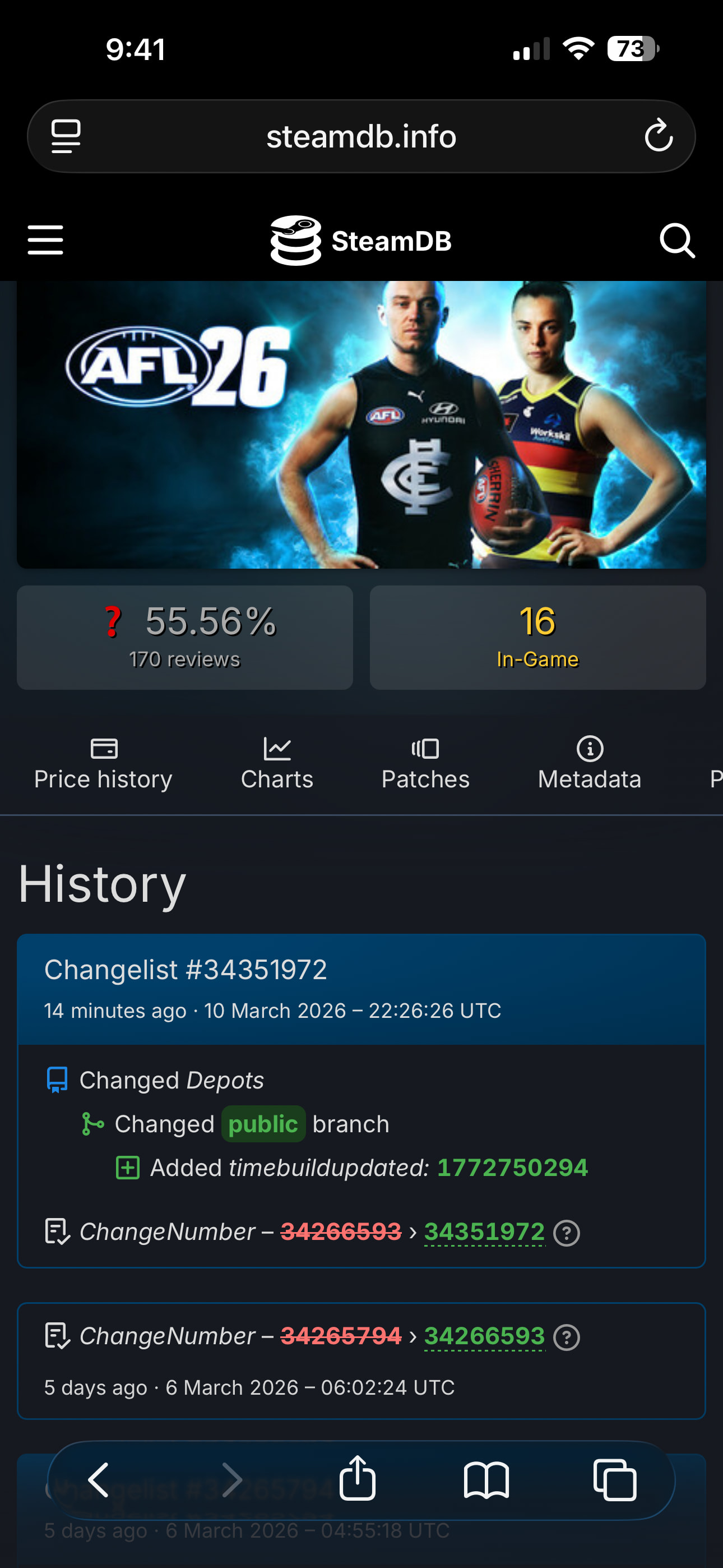Show open browser tabs

pos(615,1480)
